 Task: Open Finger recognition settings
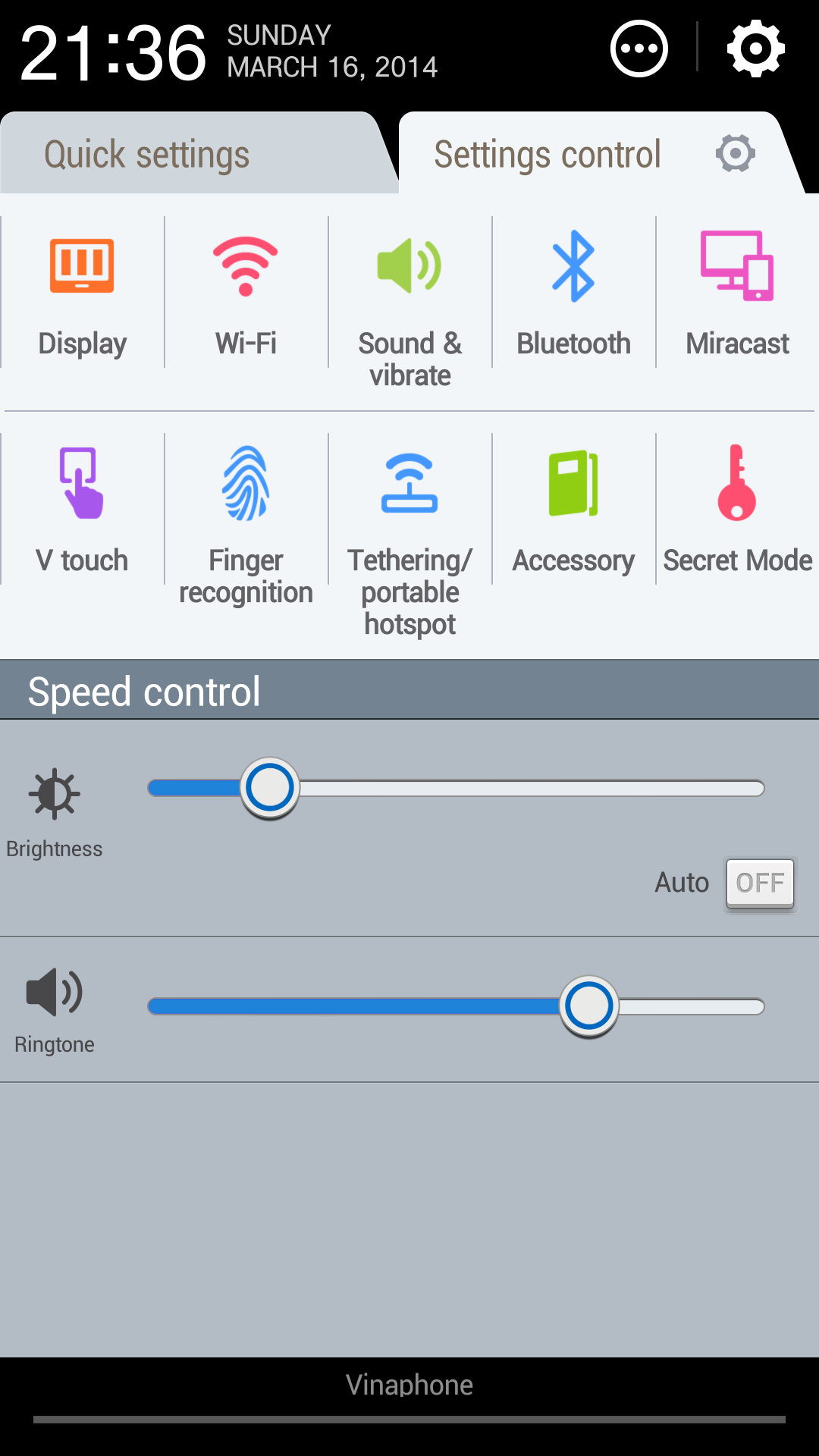pyautogui.click(x=246, y=523)
